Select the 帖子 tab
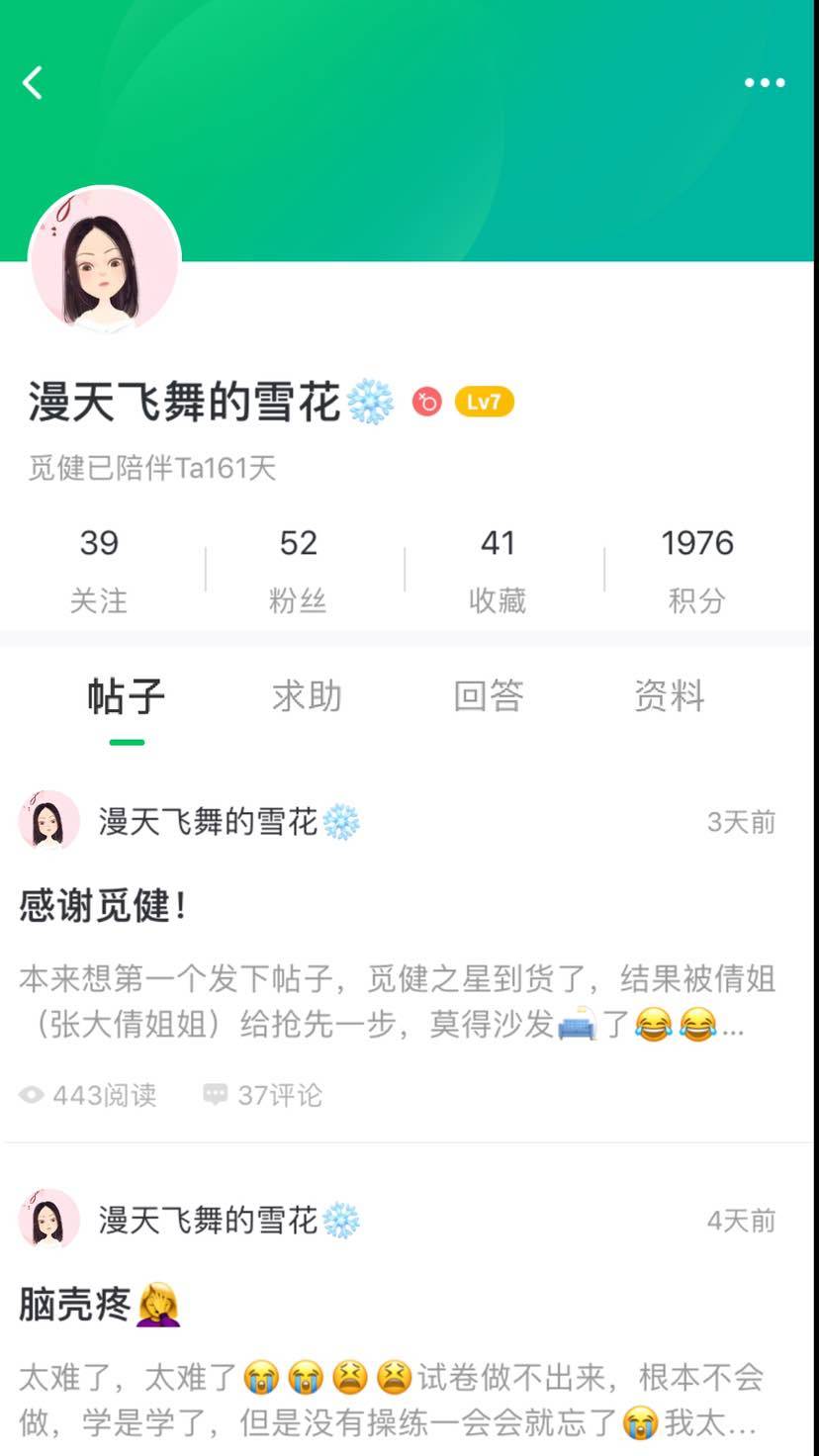 [x=126, y=697]
